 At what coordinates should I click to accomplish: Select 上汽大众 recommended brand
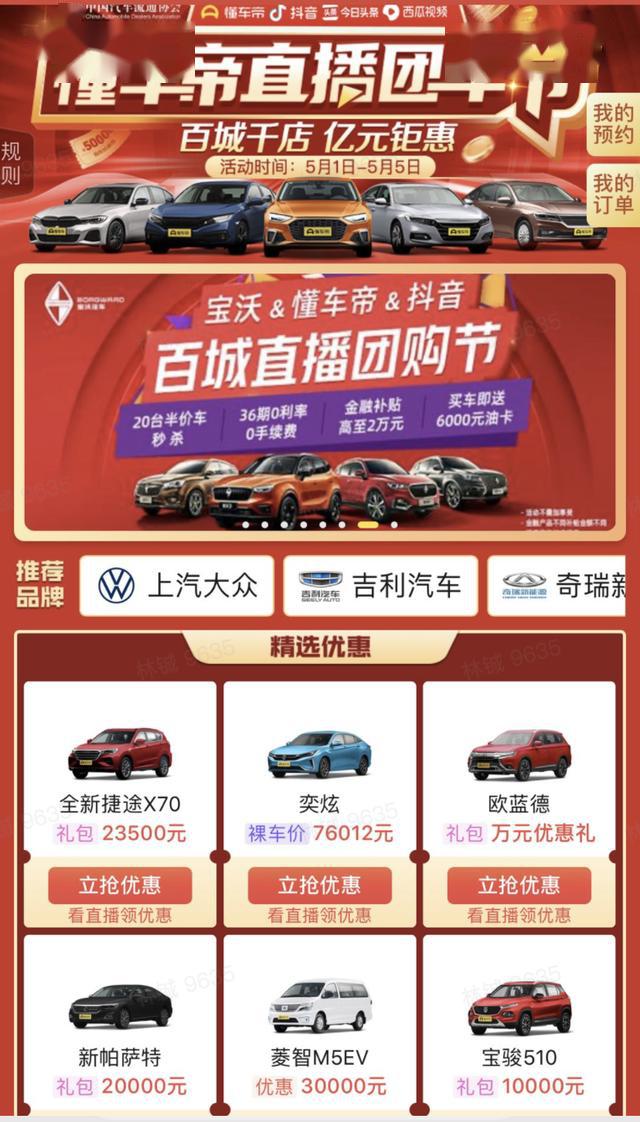pyautogui.click(x=176, y=586)
